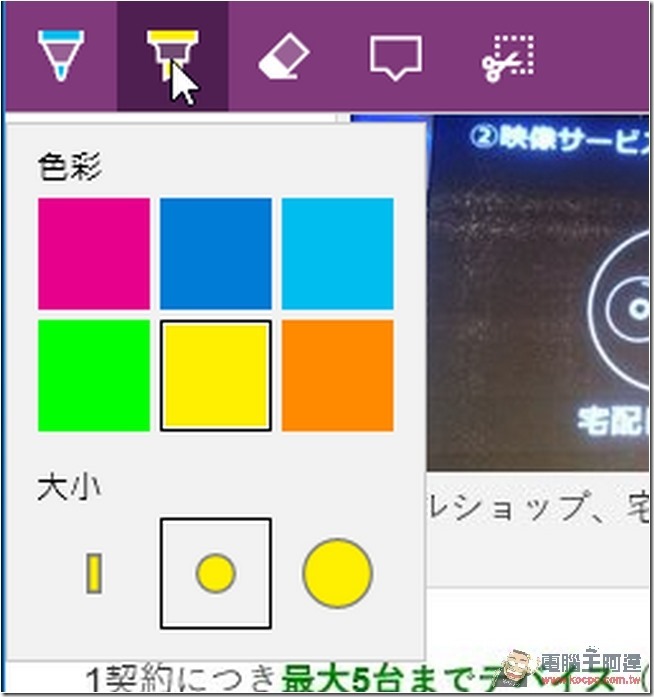Select the orange color swatch
This screenshot has height=697, width=654.
[337, 375]
